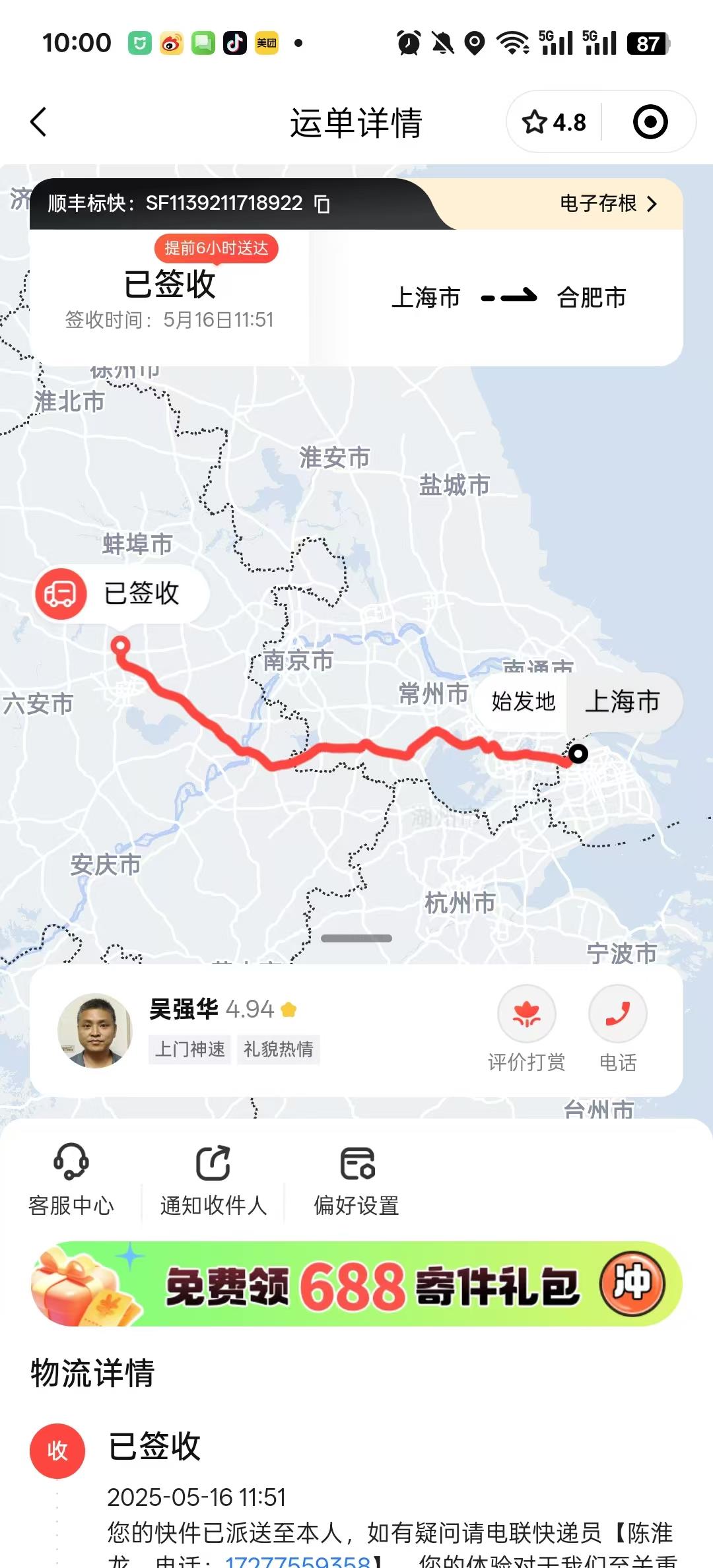Open the 免费领688寄件礼包 banner
Image resolution: width=713 pixels, height=1568 pixels.
click(356, 1284)
